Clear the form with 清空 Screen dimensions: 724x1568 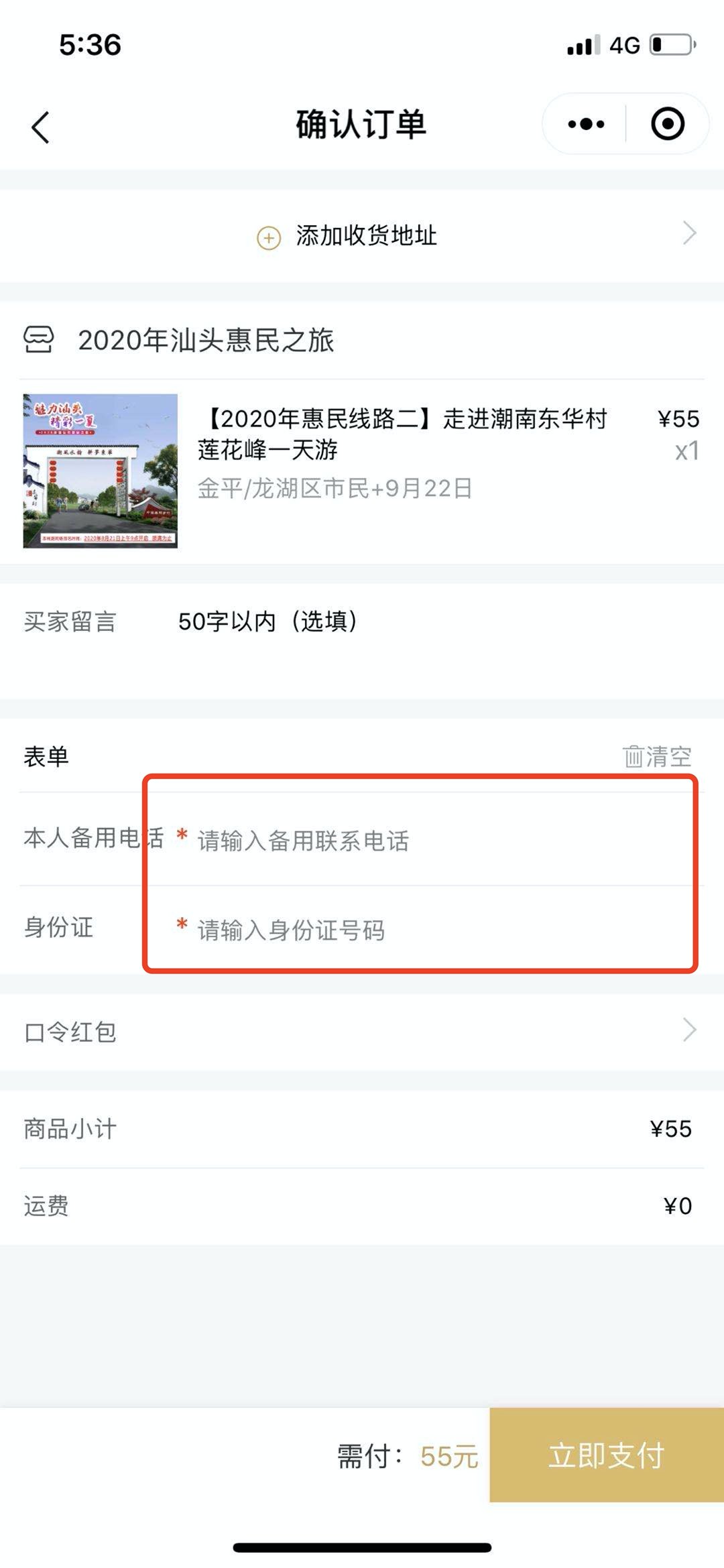(x=658, y=757)
